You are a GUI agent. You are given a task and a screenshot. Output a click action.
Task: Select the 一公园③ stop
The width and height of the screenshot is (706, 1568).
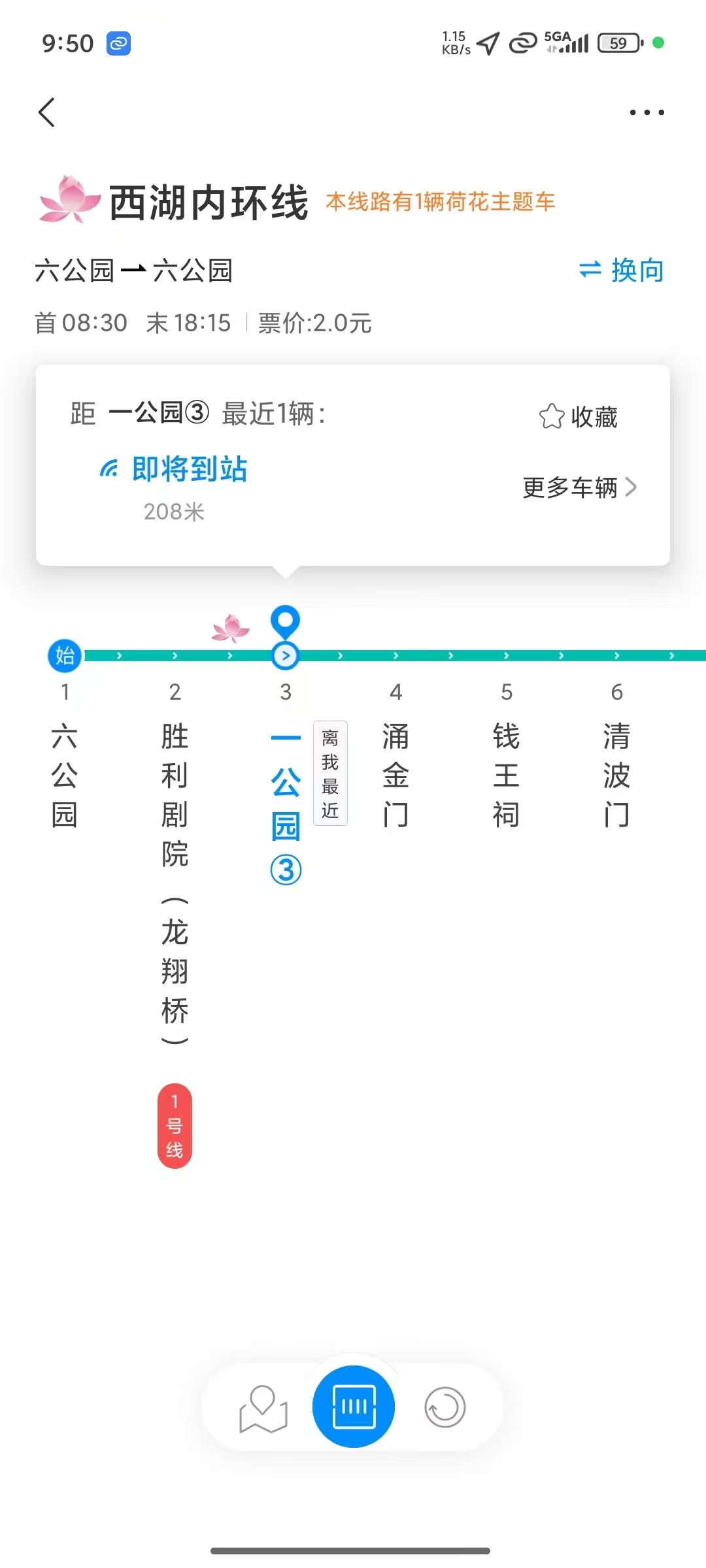coord(286,804)
